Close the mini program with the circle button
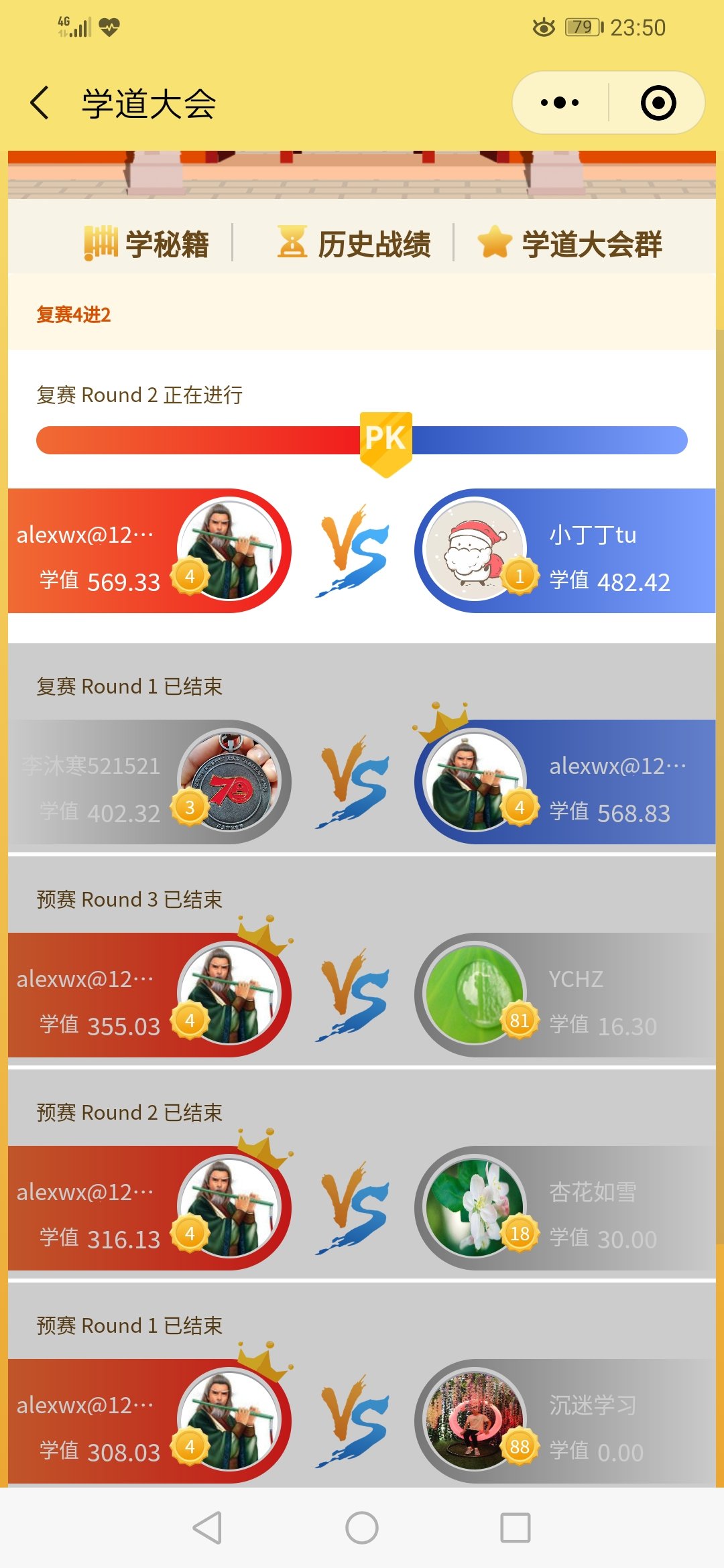Image resolution: width=724 pixels, height=1568 pixels. (x=658, y=103)
